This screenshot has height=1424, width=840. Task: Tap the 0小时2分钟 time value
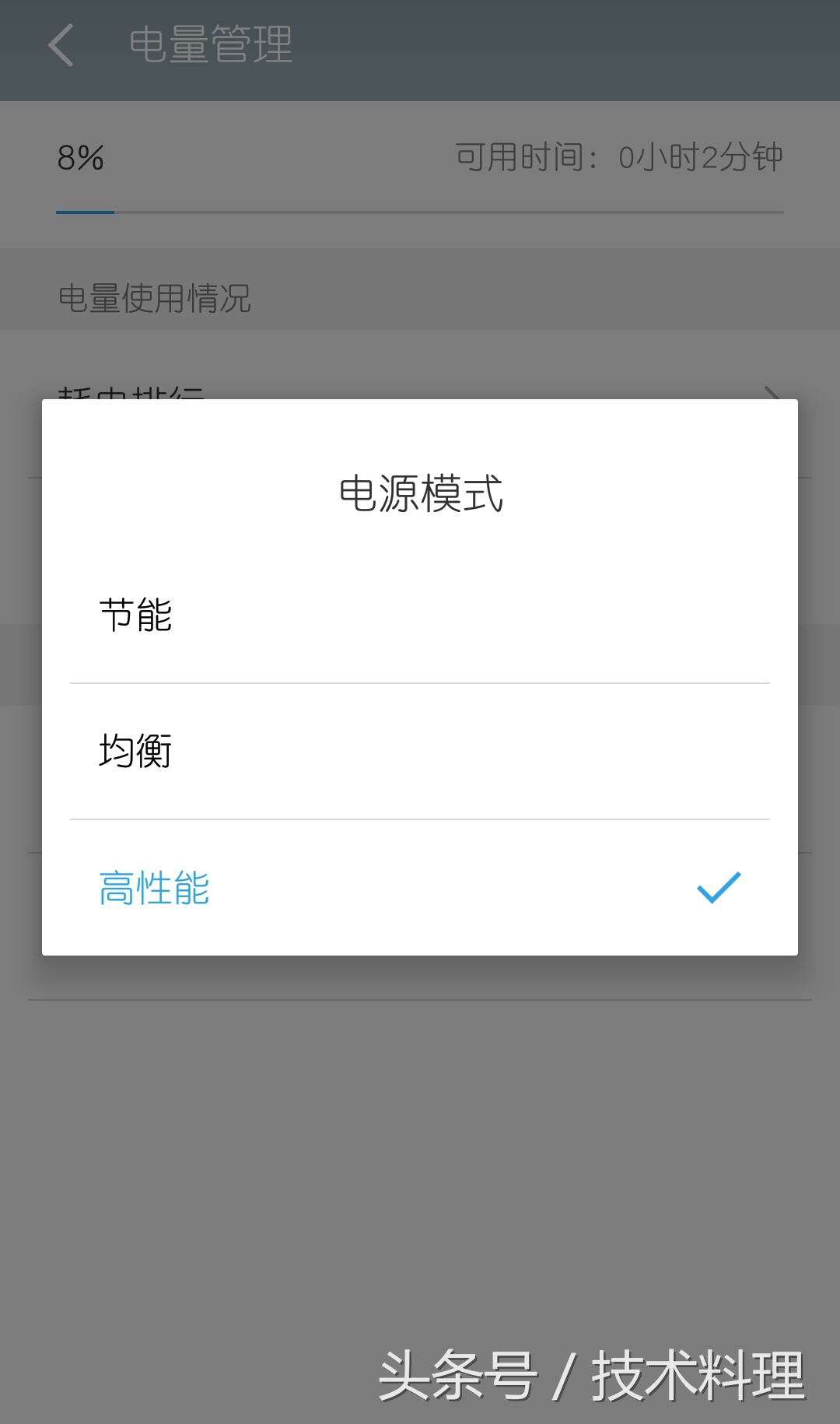pyautogui.click(x=700, y=156)
